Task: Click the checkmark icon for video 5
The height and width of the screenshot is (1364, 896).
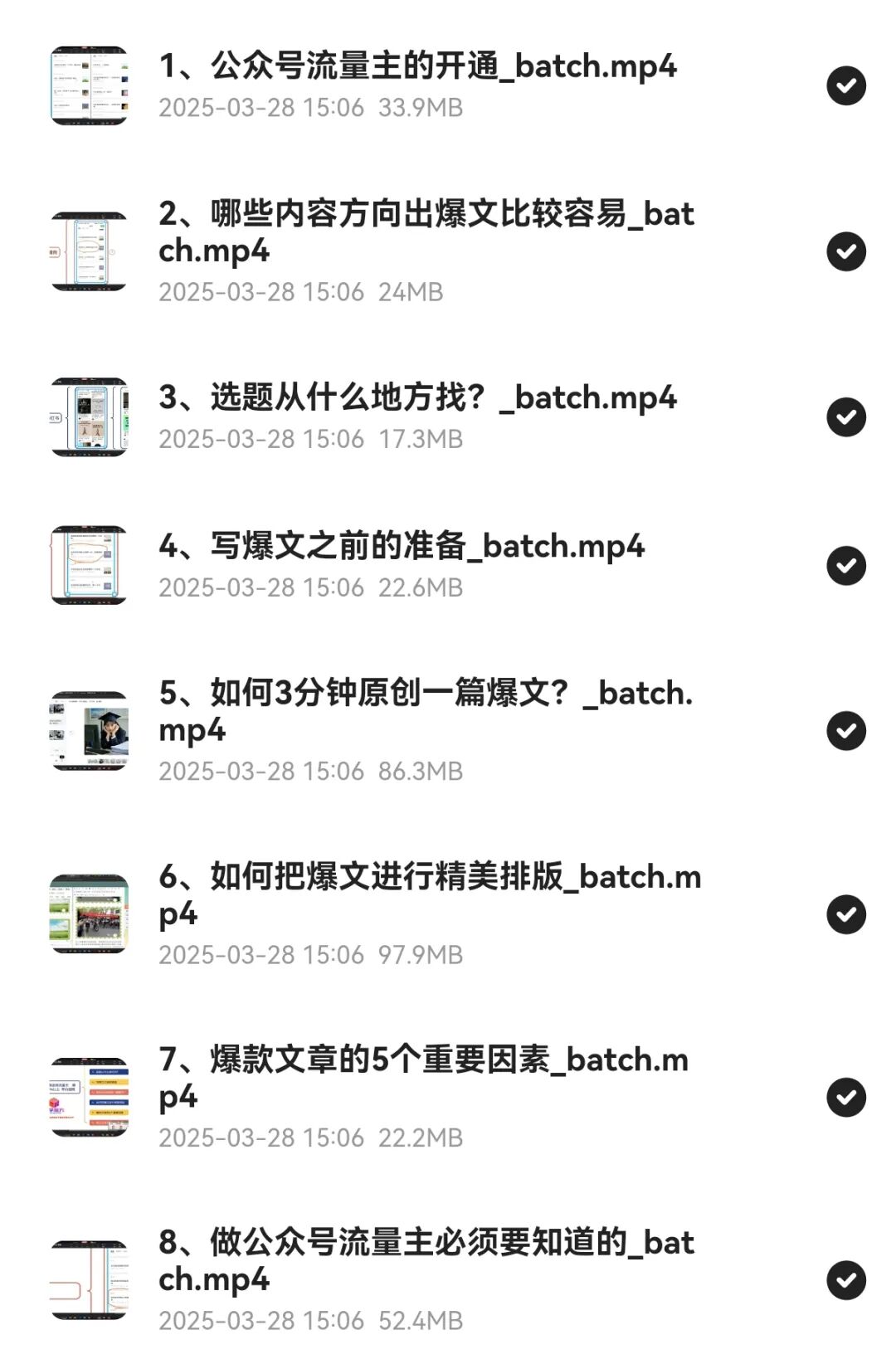Action: pyautogui.click(x=845, y=732)
